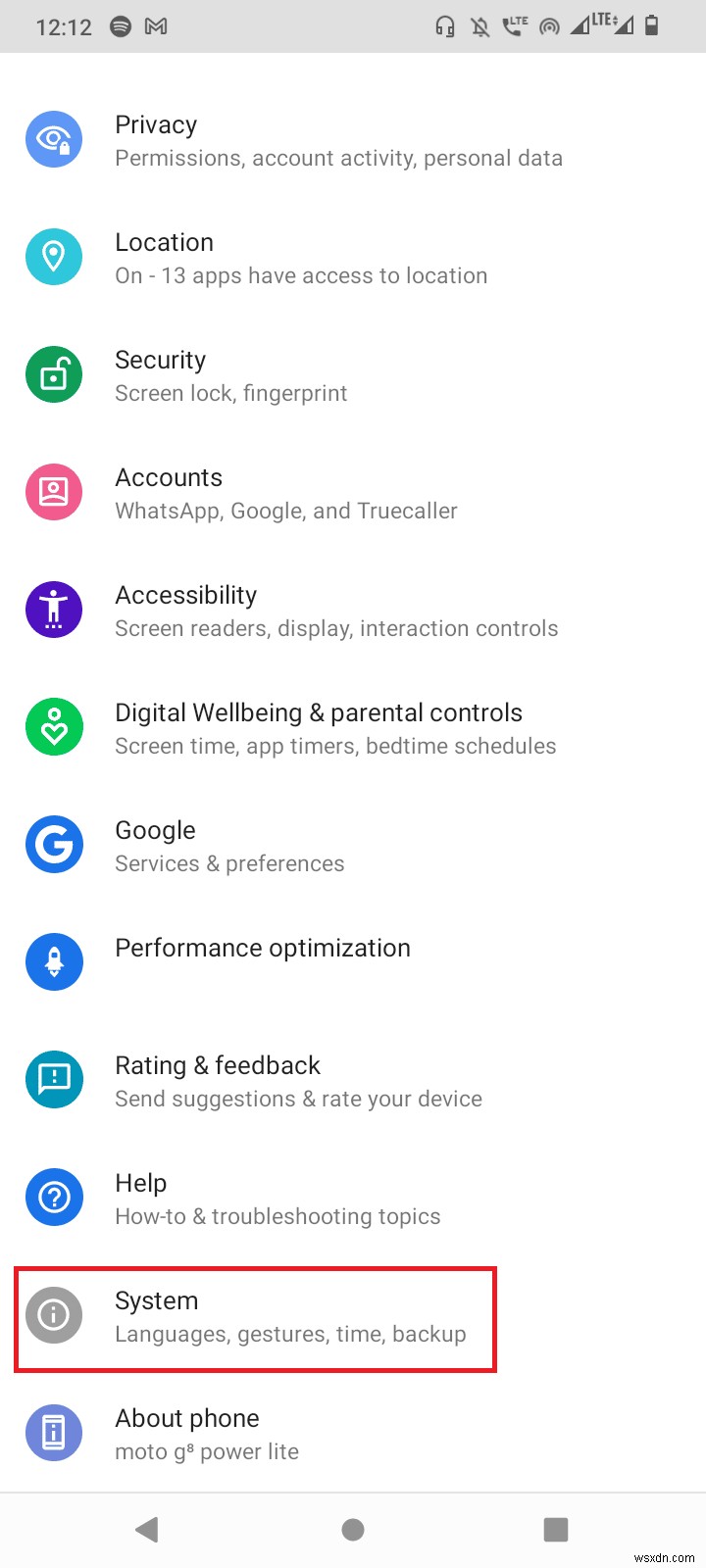
Task: Open Digital Wellbeing & parental controls
Action: [x=319, y=727]
